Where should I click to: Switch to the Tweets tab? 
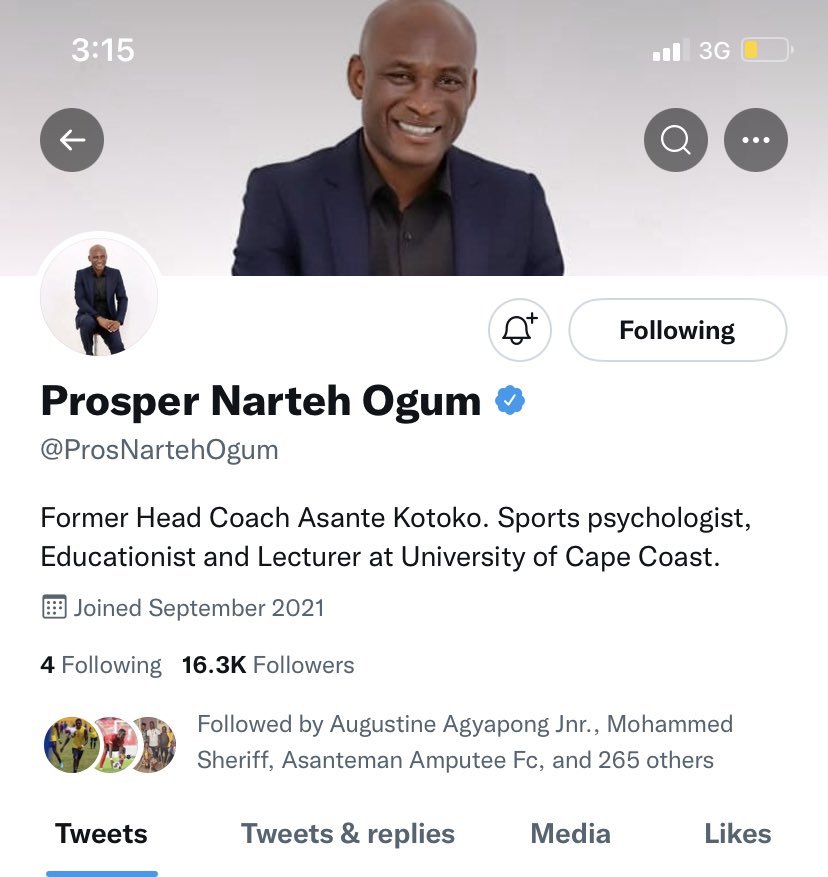101,834
